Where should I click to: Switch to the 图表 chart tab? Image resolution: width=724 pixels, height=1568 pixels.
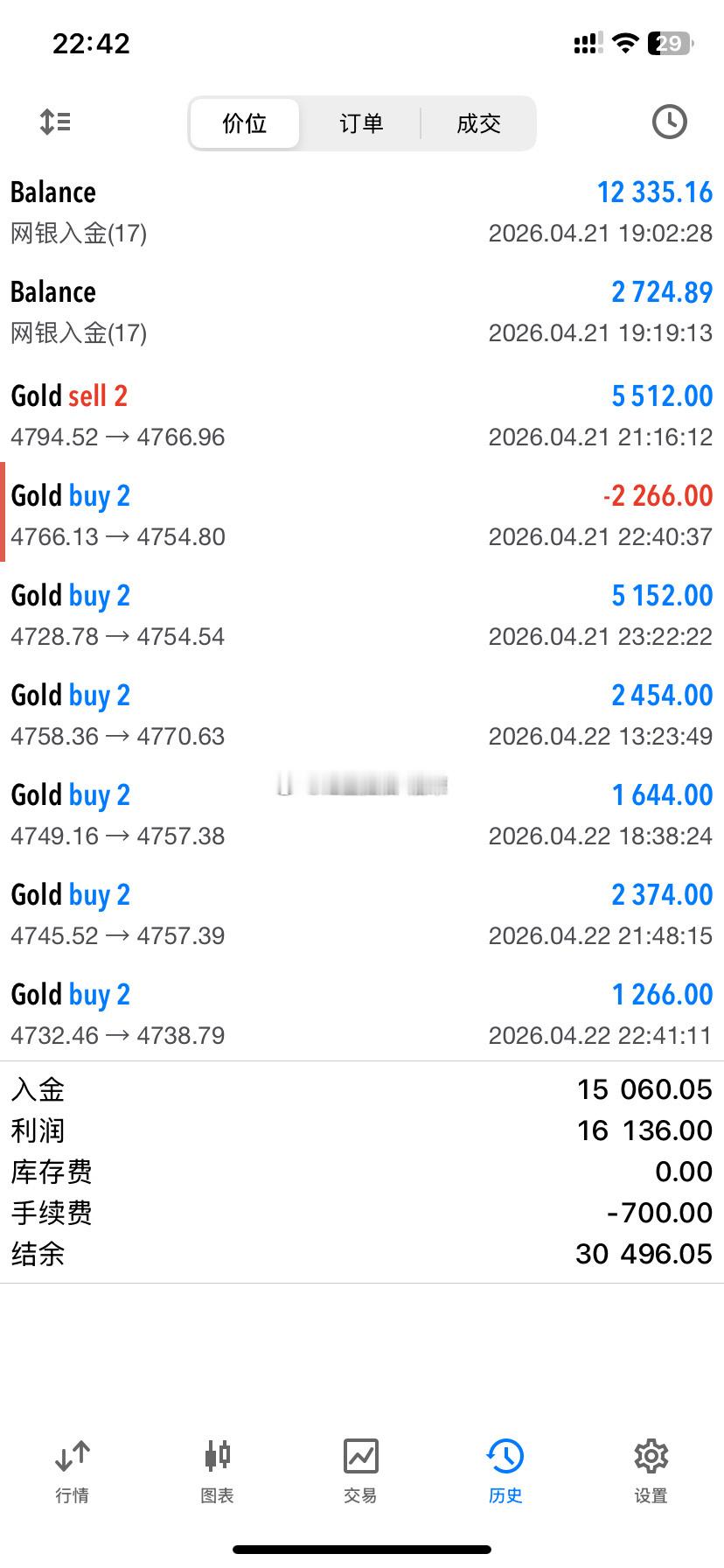coord(217,1471)
